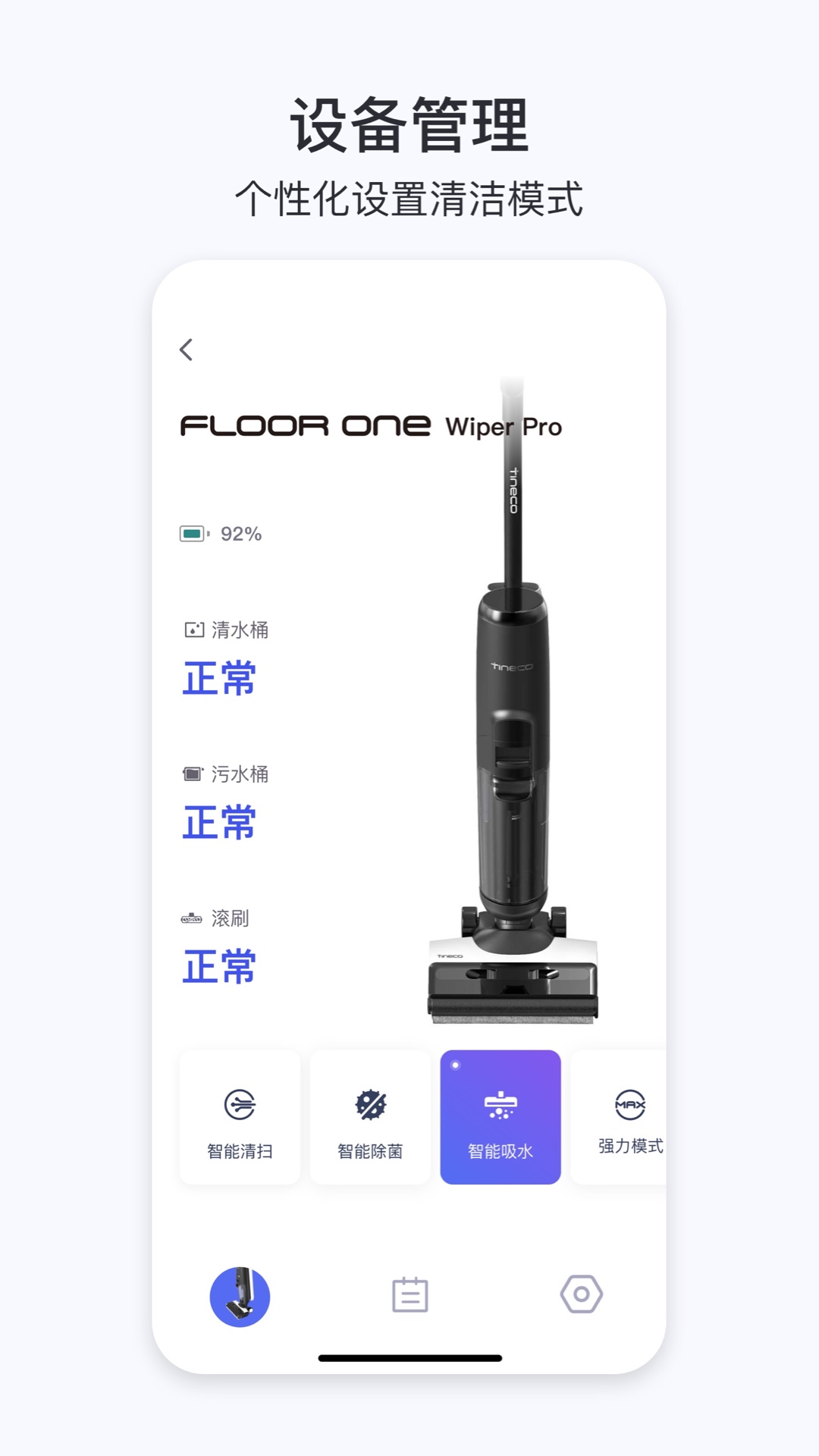
Task: Tap the back chevron arrow
Action: [x=186, y=348]
